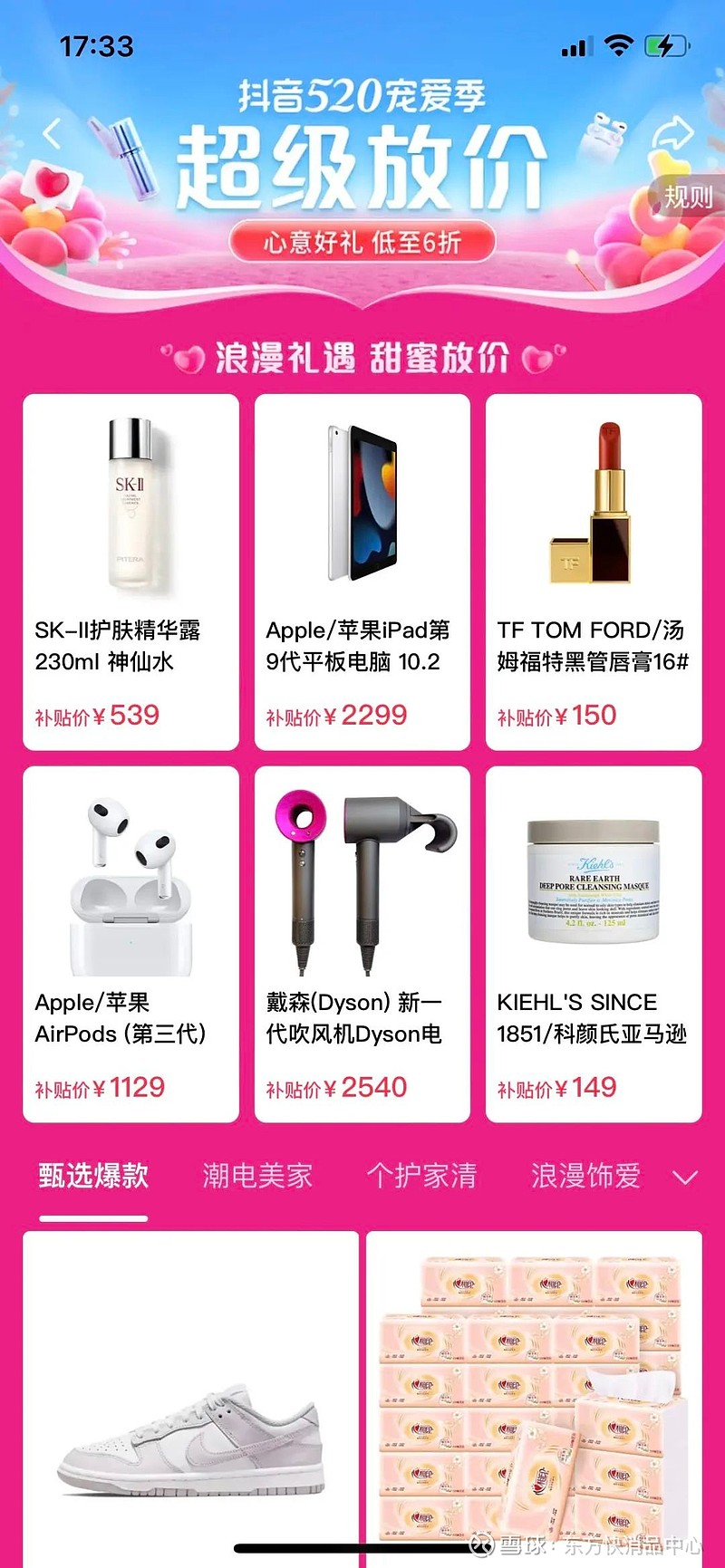
Task: Switch to the 个护家清 tab
Action: coord(421,1176)
